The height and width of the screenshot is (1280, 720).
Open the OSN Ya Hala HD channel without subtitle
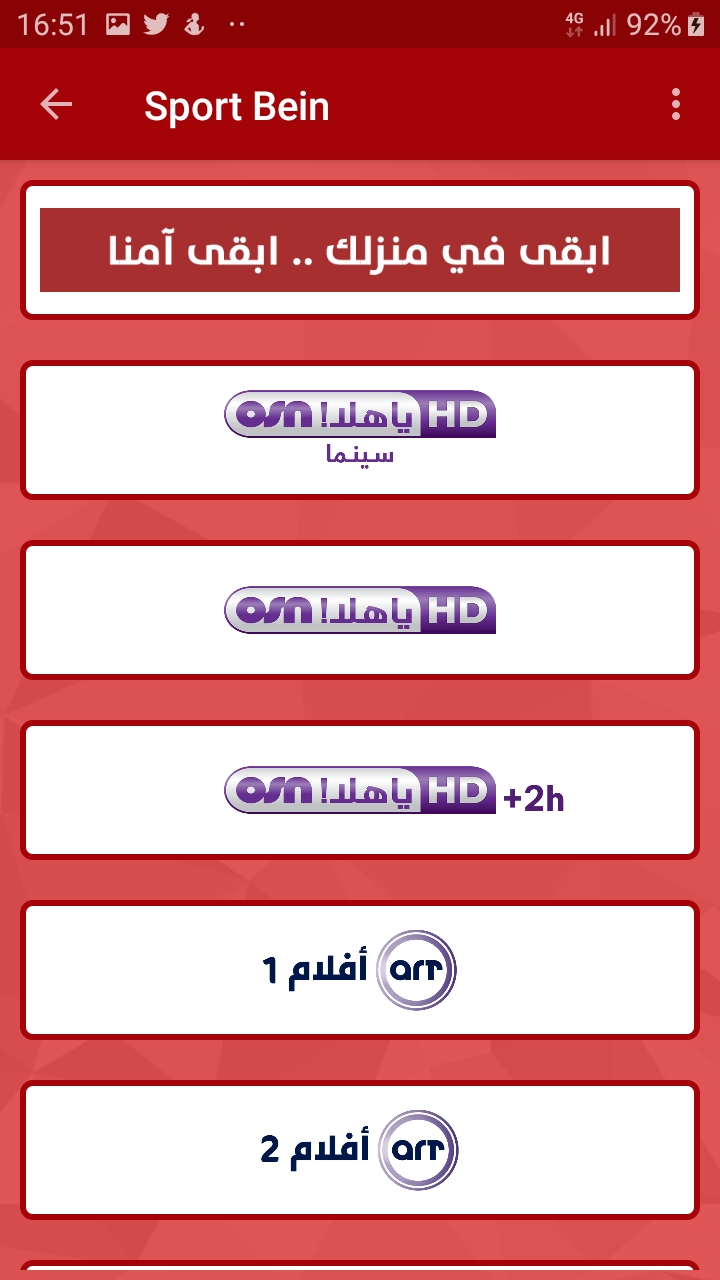tap(360, 610)
